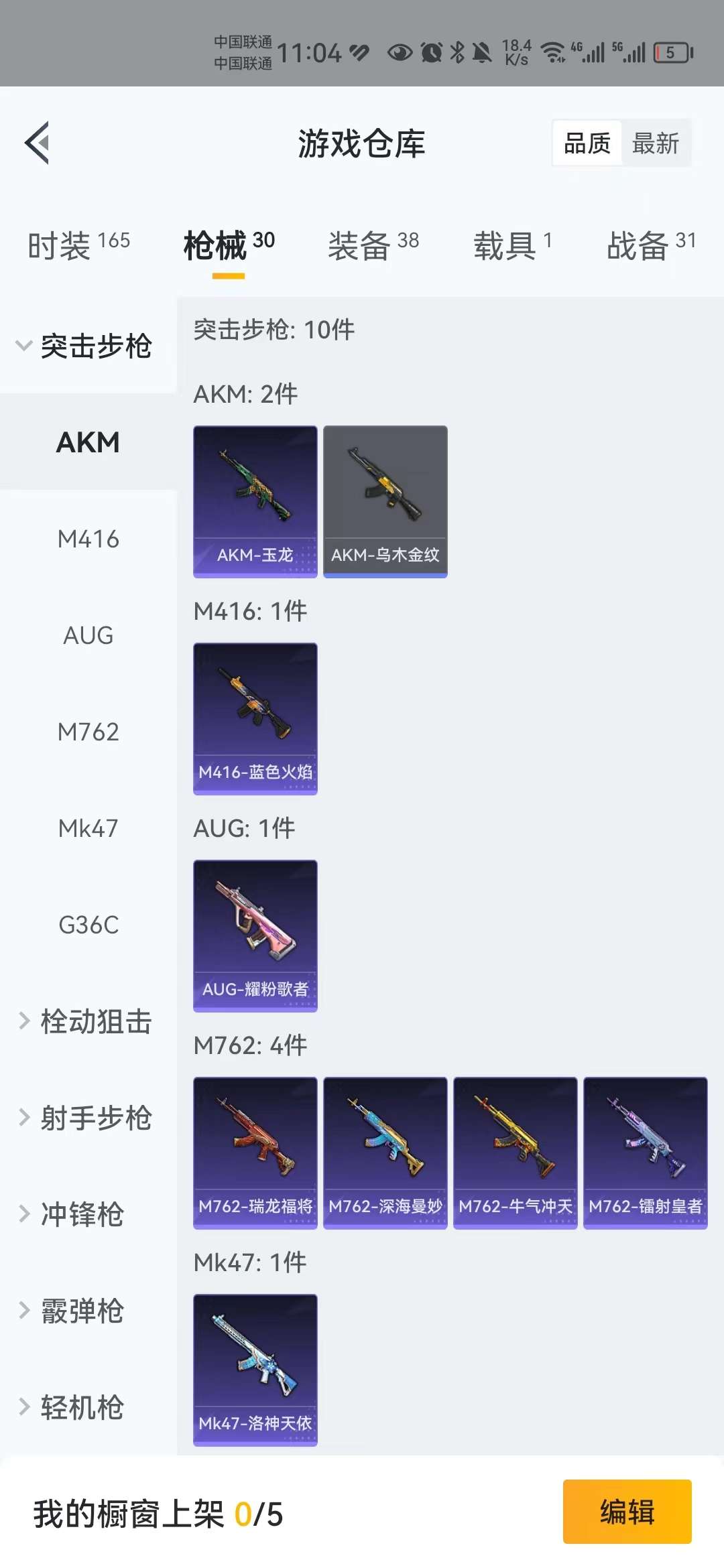Sort inventory by 最新

coord(655,143)
